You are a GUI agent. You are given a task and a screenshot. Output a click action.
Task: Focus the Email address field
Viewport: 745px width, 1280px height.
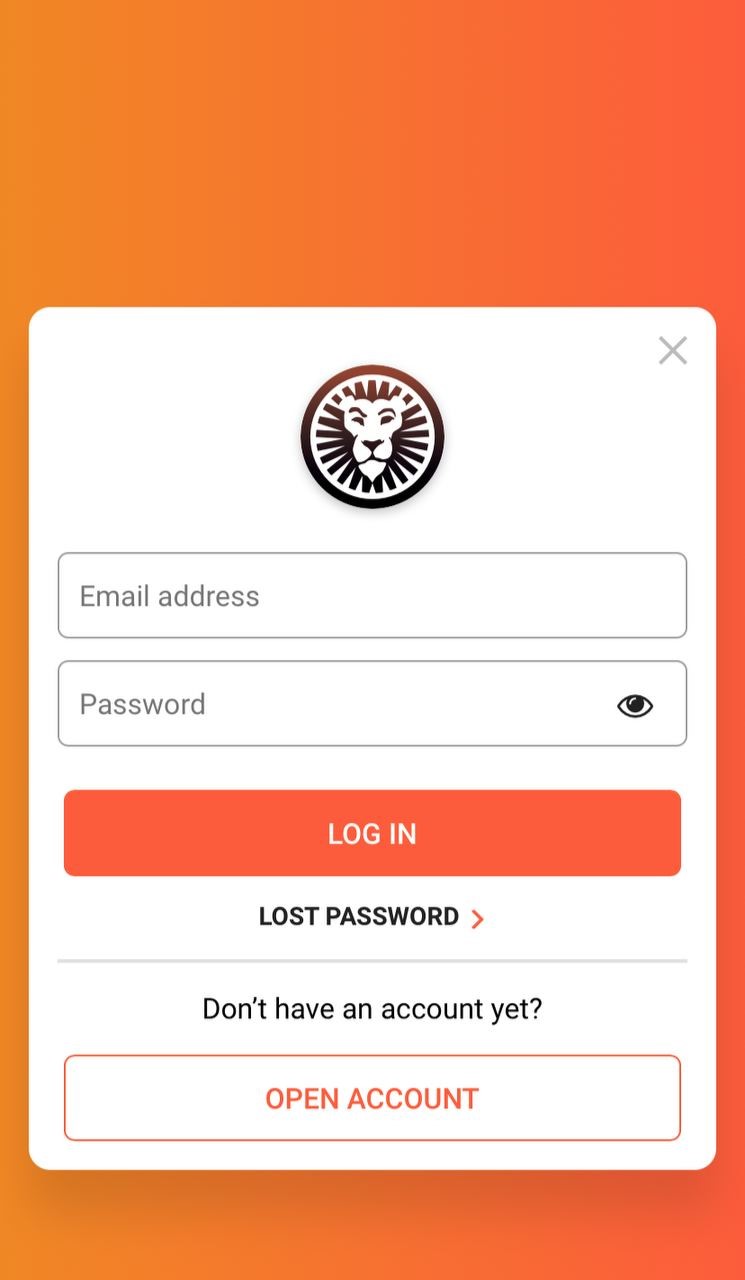372,595
